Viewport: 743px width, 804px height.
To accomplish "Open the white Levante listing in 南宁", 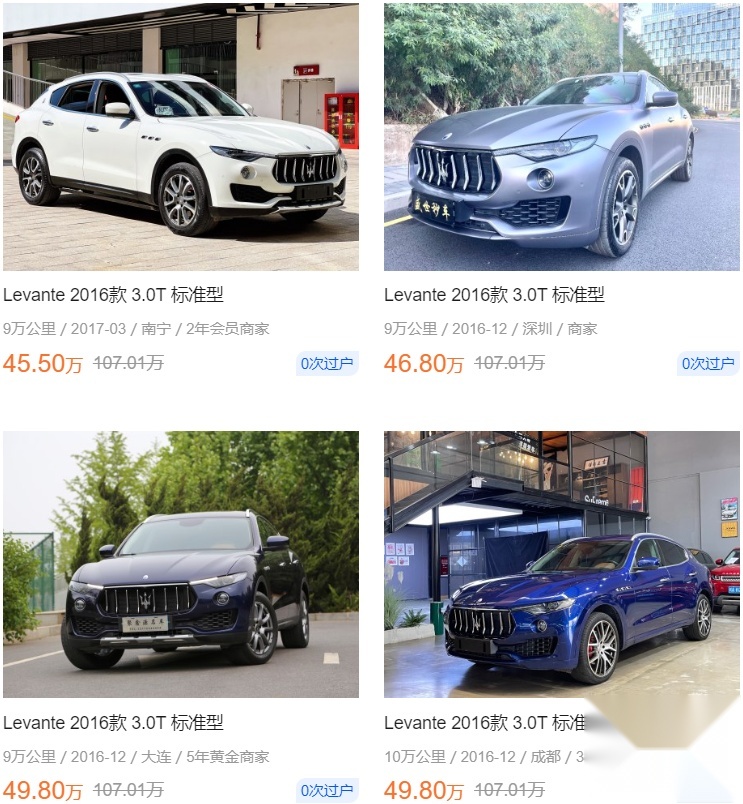I will point(180,137).
